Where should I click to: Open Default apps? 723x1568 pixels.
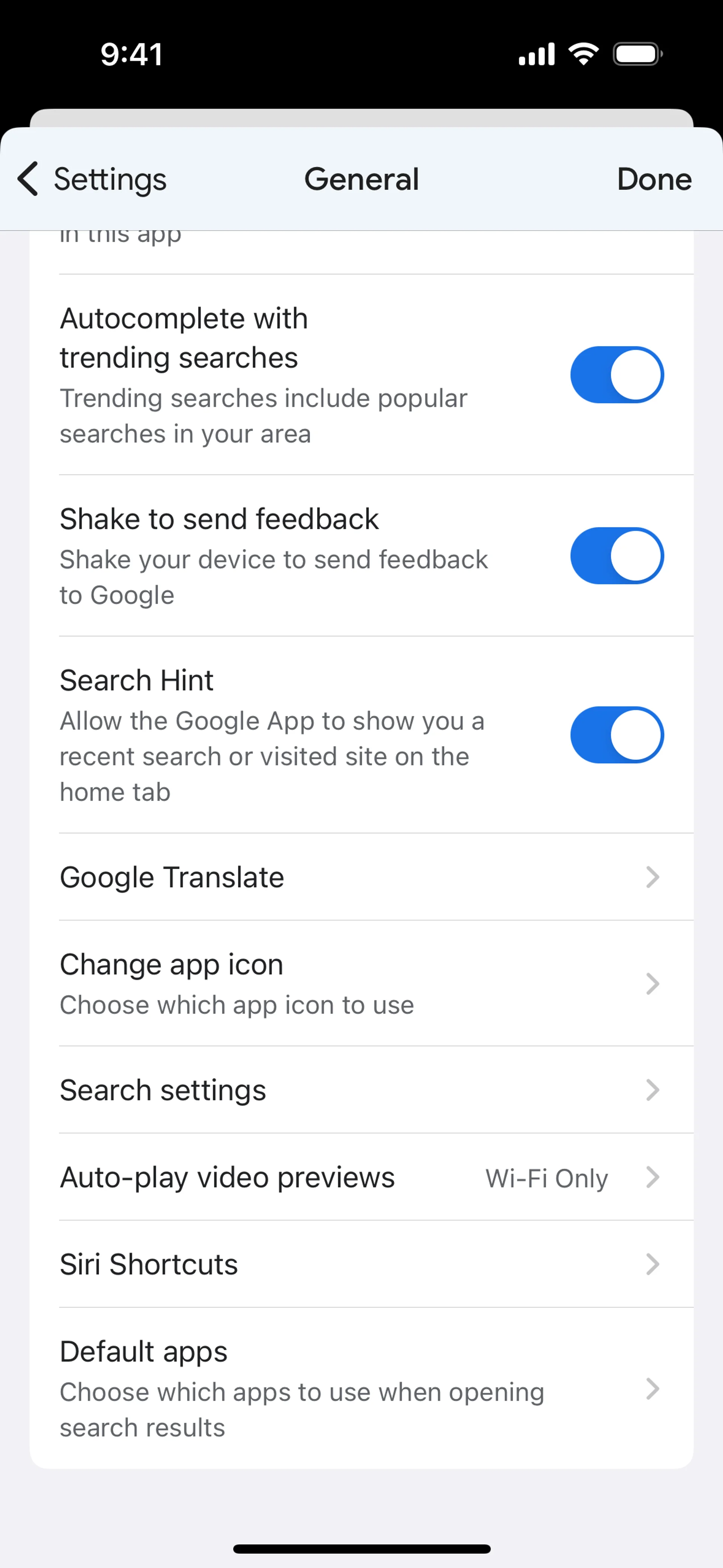pyautogui.click(x=361, y=1388)
